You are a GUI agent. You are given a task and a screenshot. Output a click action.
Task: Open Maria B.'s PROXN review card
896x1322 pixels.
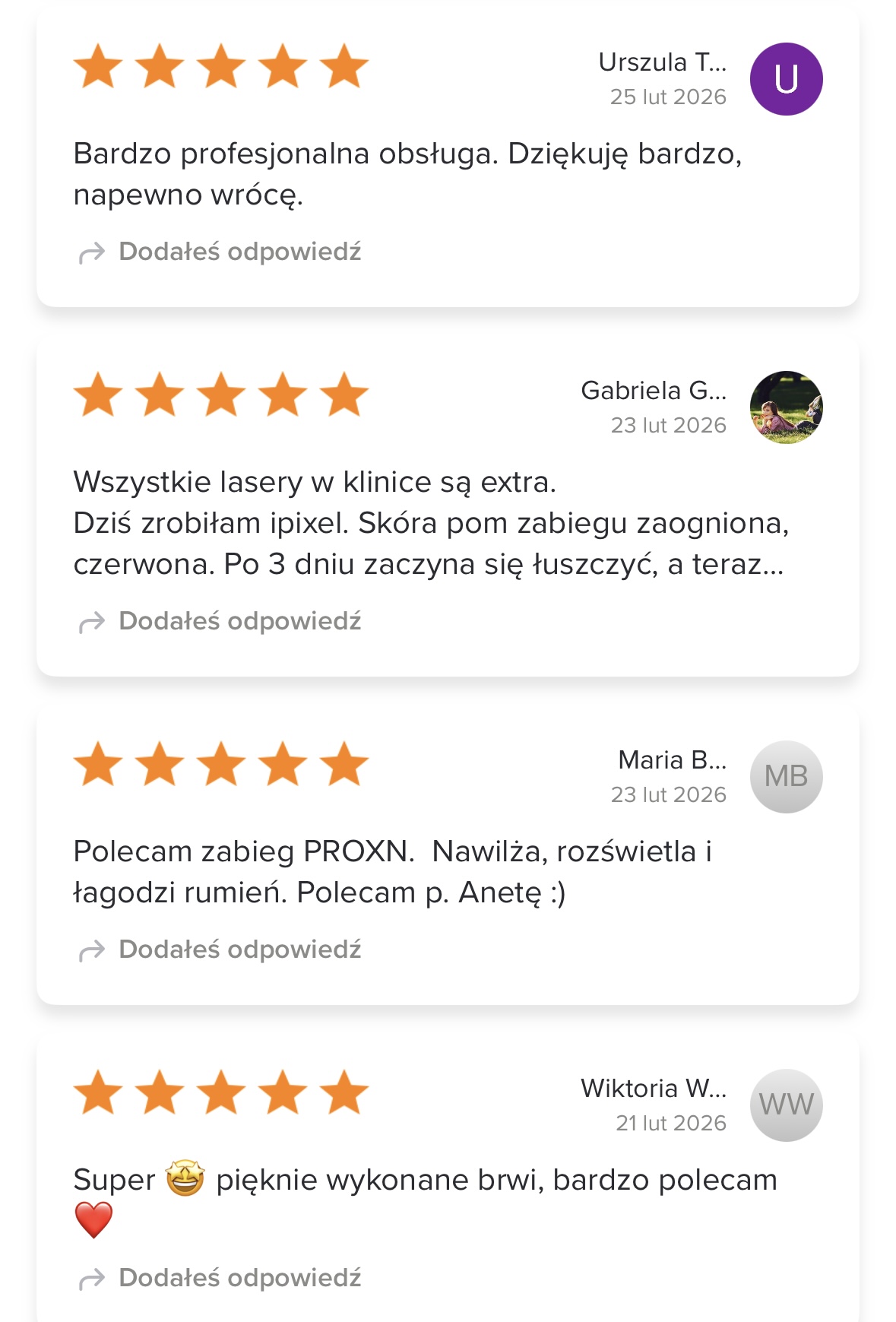(x=391, y=872)
